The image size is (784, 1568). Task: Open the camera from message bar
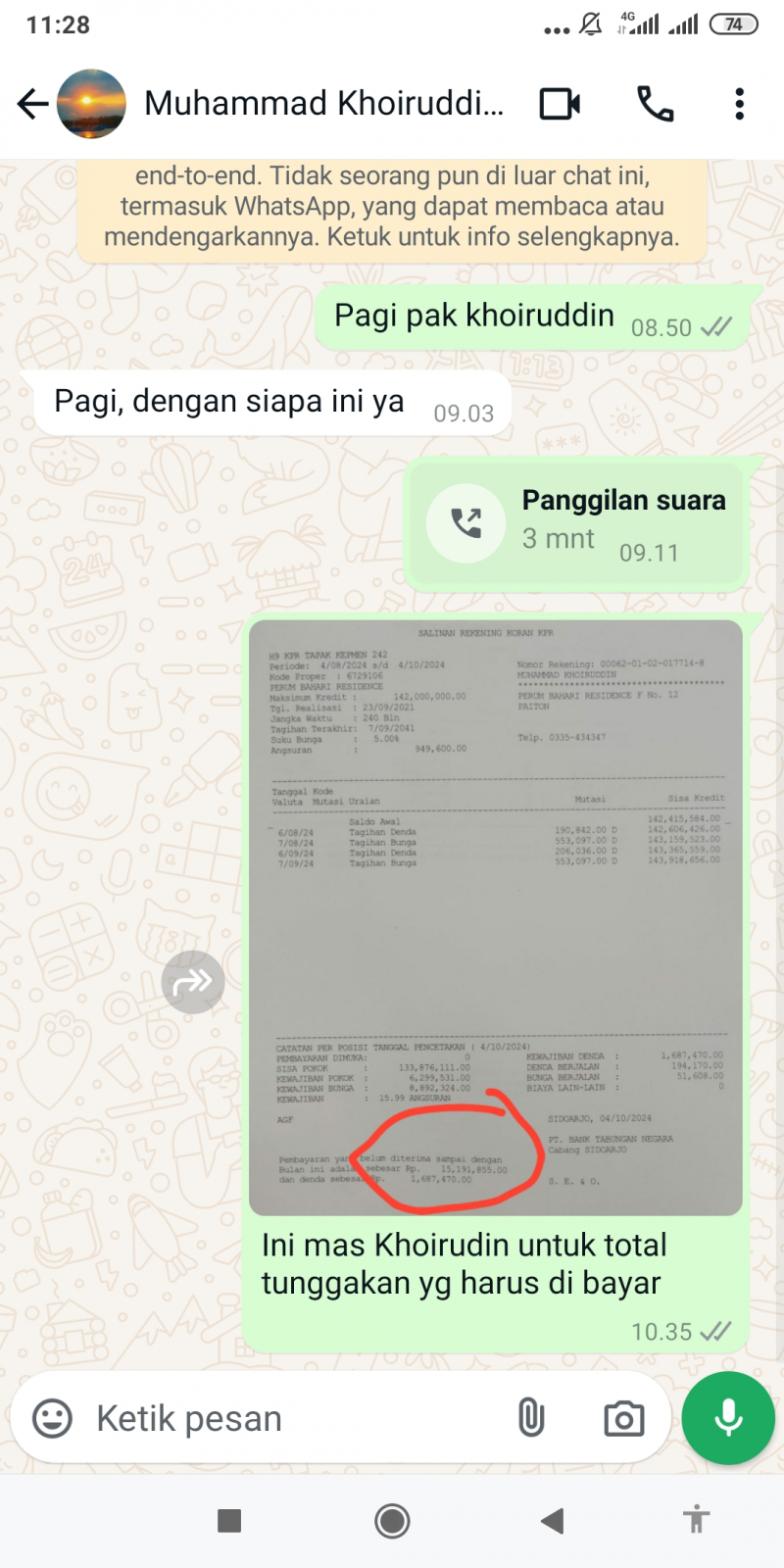(x=623, y=1418)
